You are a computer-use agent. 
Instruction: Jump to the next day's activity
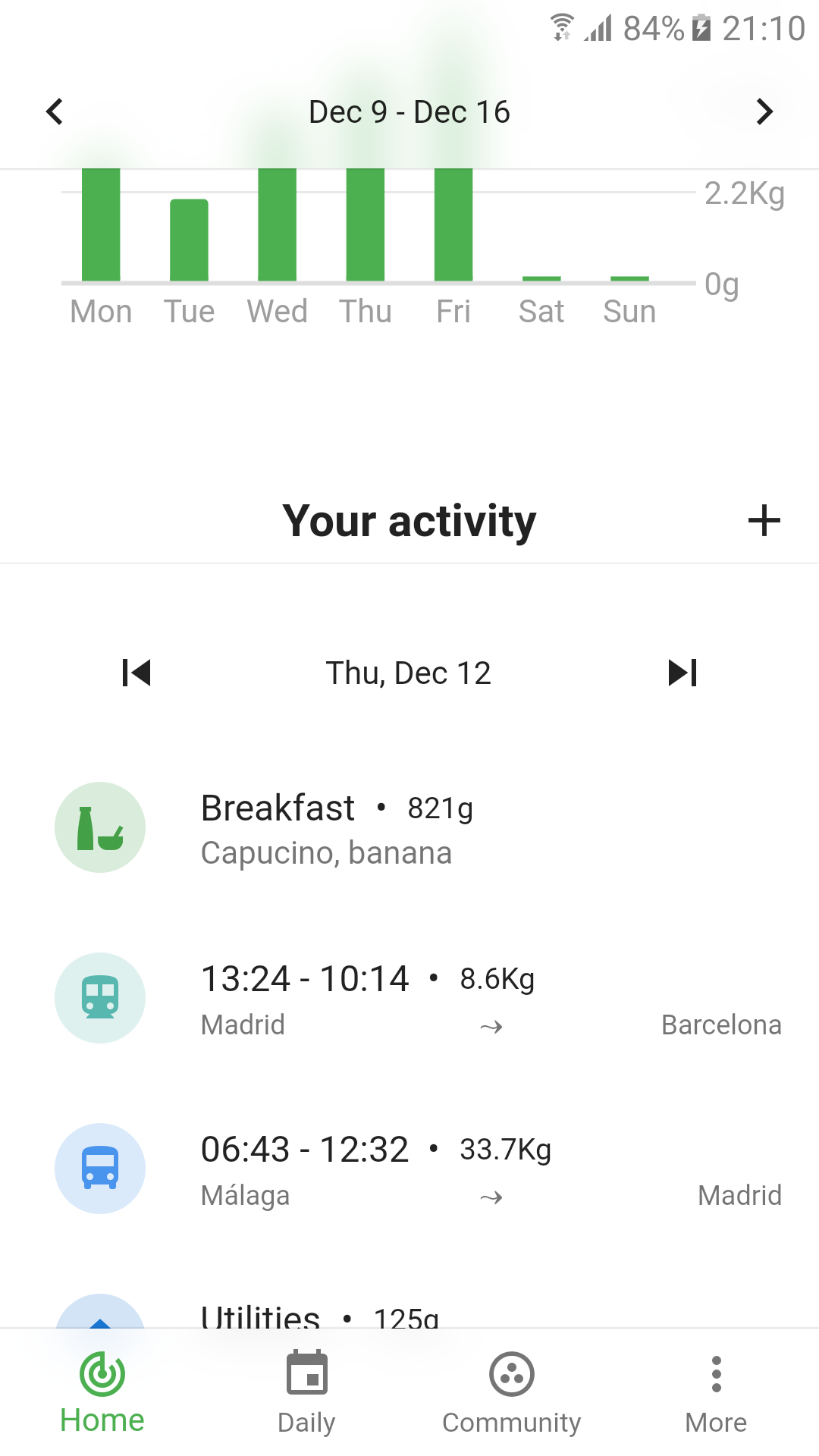click(x=682, y=673)
